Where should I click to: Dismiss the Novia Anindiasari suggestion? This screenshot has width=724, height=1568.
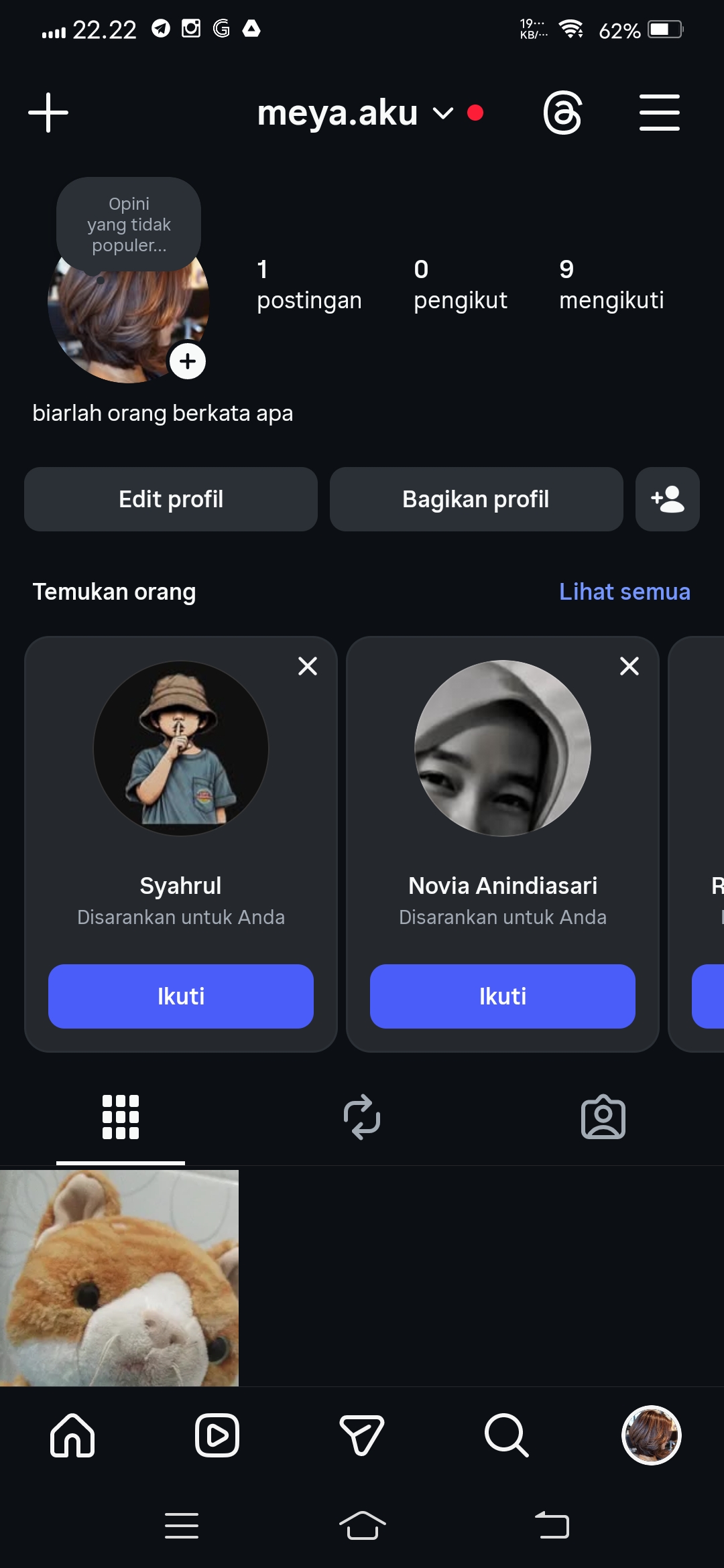coord(629,666)
